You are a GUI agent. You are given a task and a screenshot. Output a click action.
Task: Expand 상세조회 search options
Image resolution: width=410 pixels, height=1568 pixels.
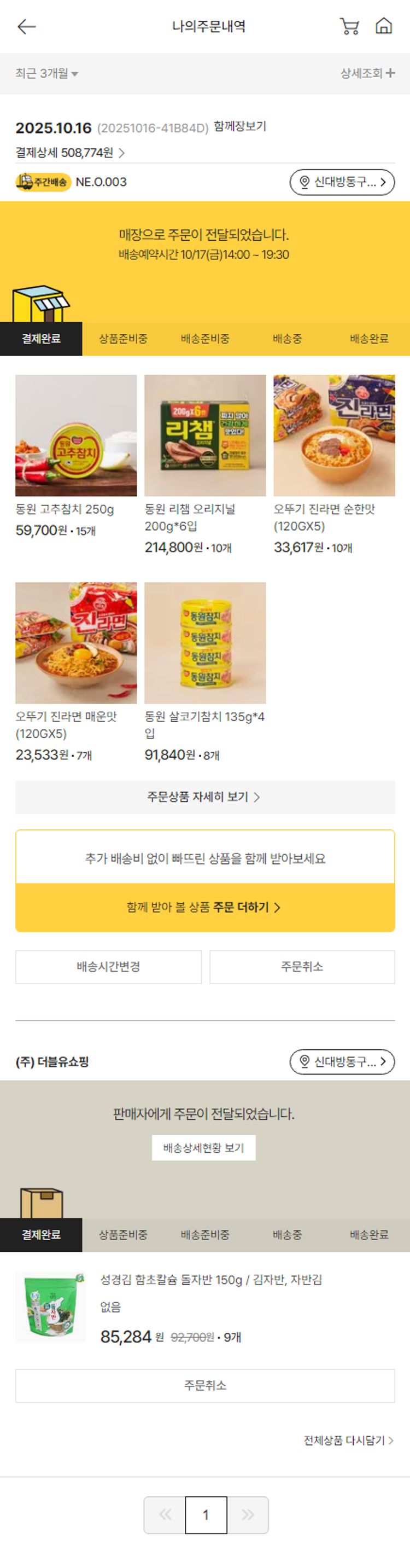[367, 74]
